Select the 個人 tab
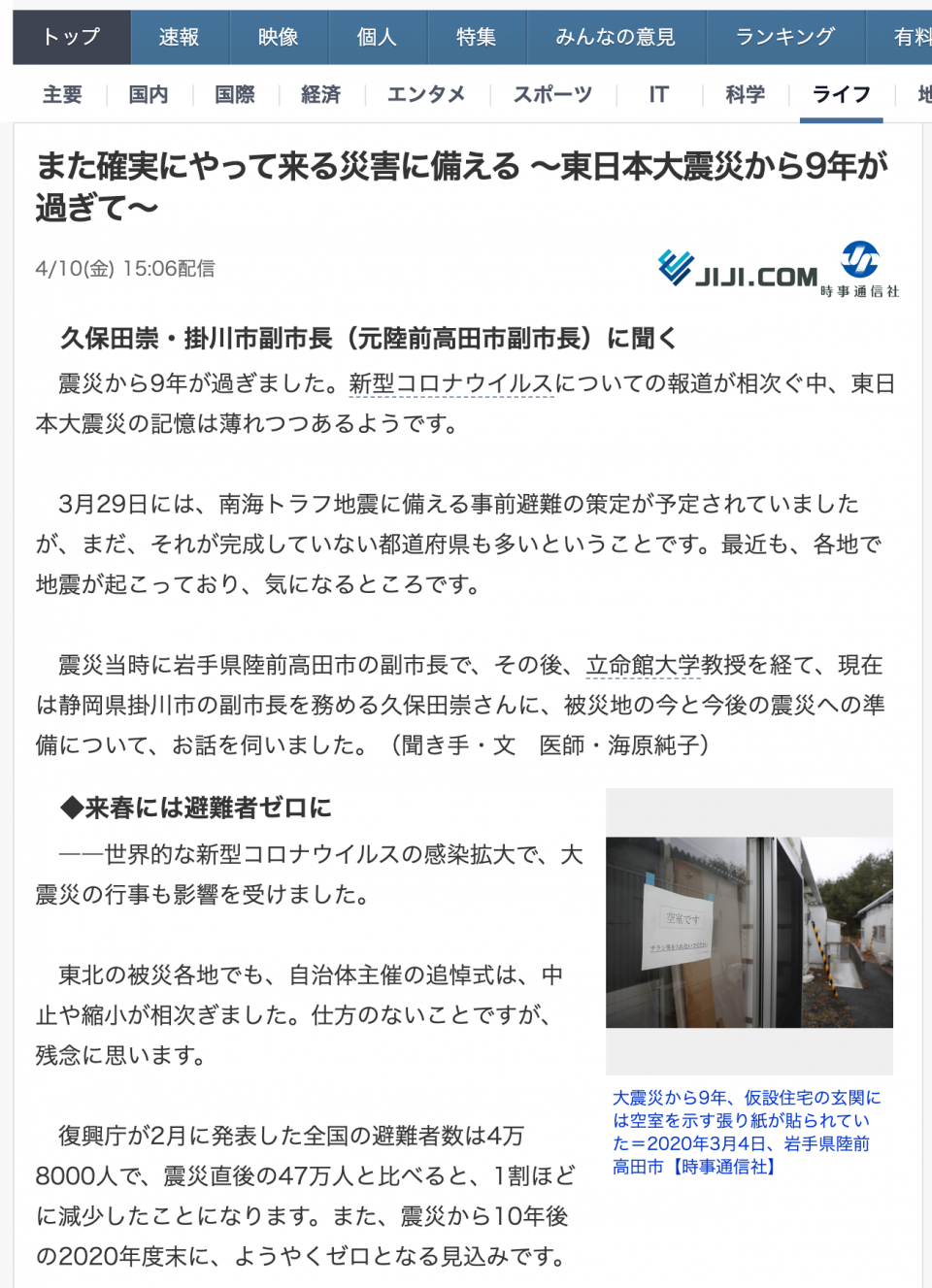The height and width of the screenshot is (1288, 932). (x=377, y=37)
